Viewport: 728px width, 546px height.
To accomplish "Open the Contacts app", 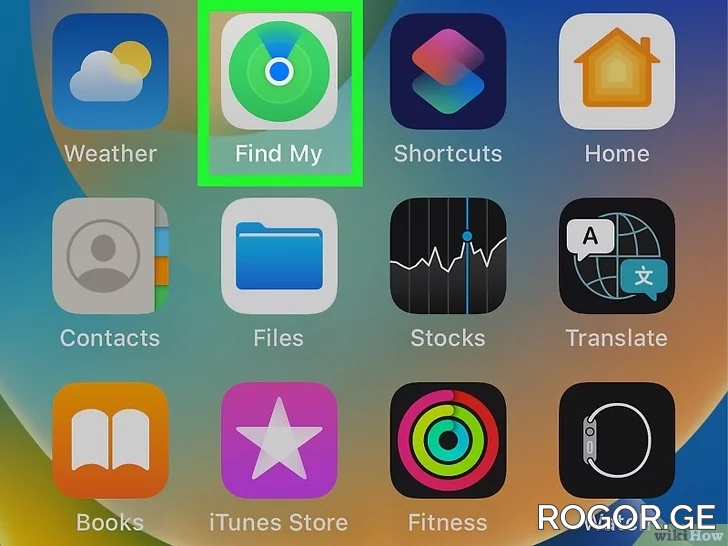I will 110,256.
